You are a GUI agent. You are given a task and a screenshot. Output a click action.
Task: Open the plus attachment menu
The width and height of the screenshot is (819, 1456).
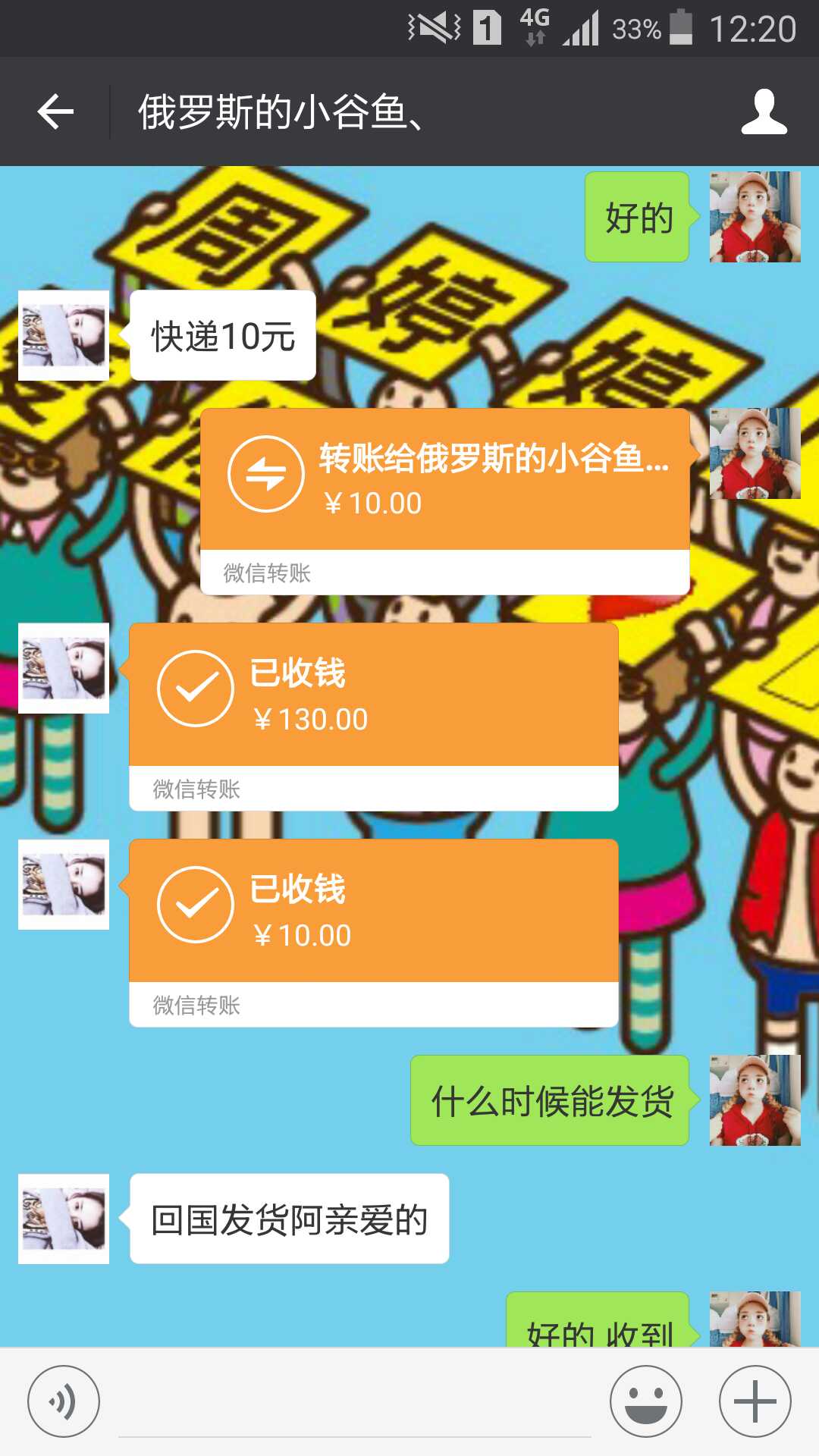[755, 1401]
